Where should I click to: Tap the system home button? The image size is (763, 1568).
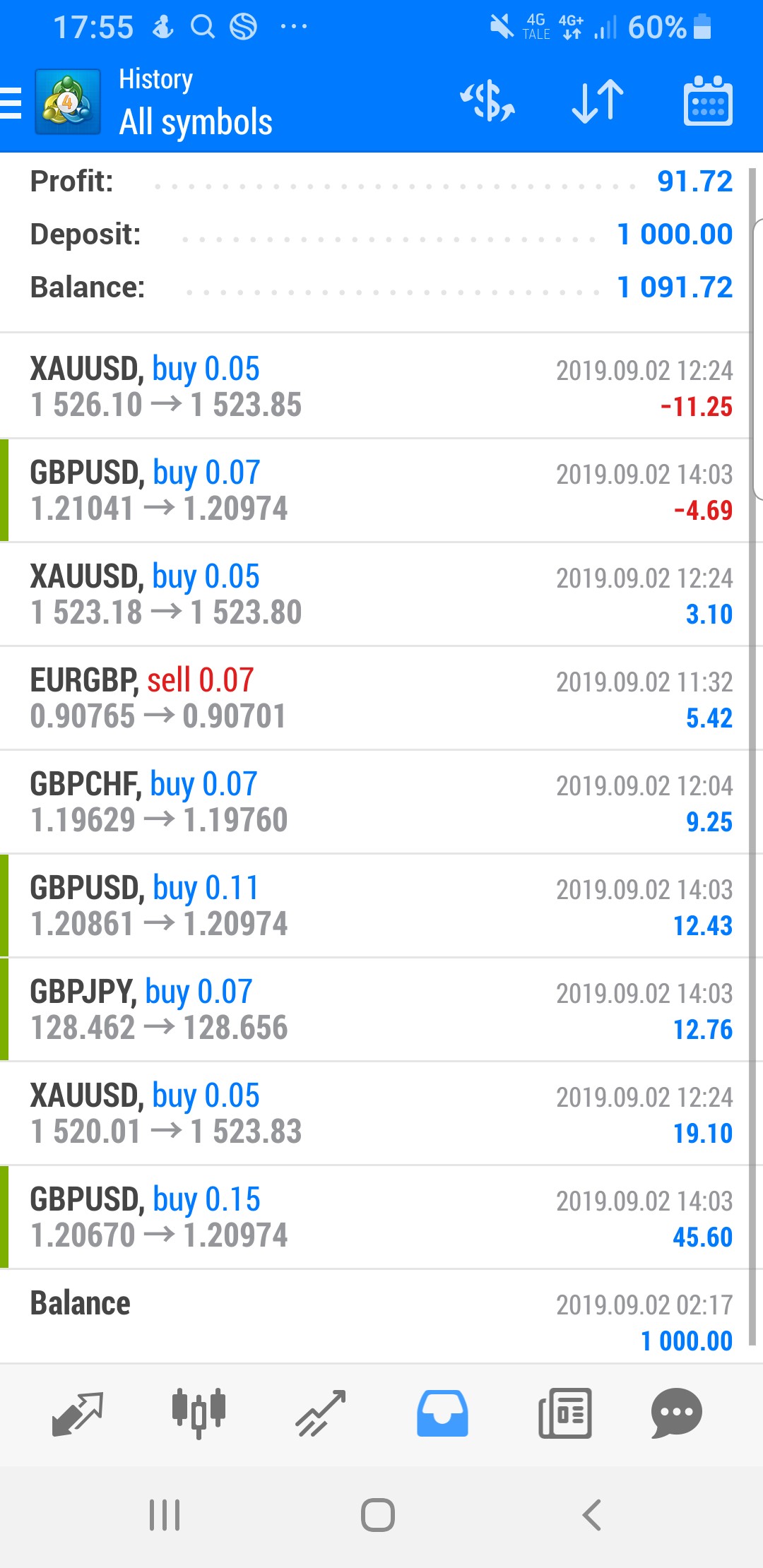[x=378, y=1515]
